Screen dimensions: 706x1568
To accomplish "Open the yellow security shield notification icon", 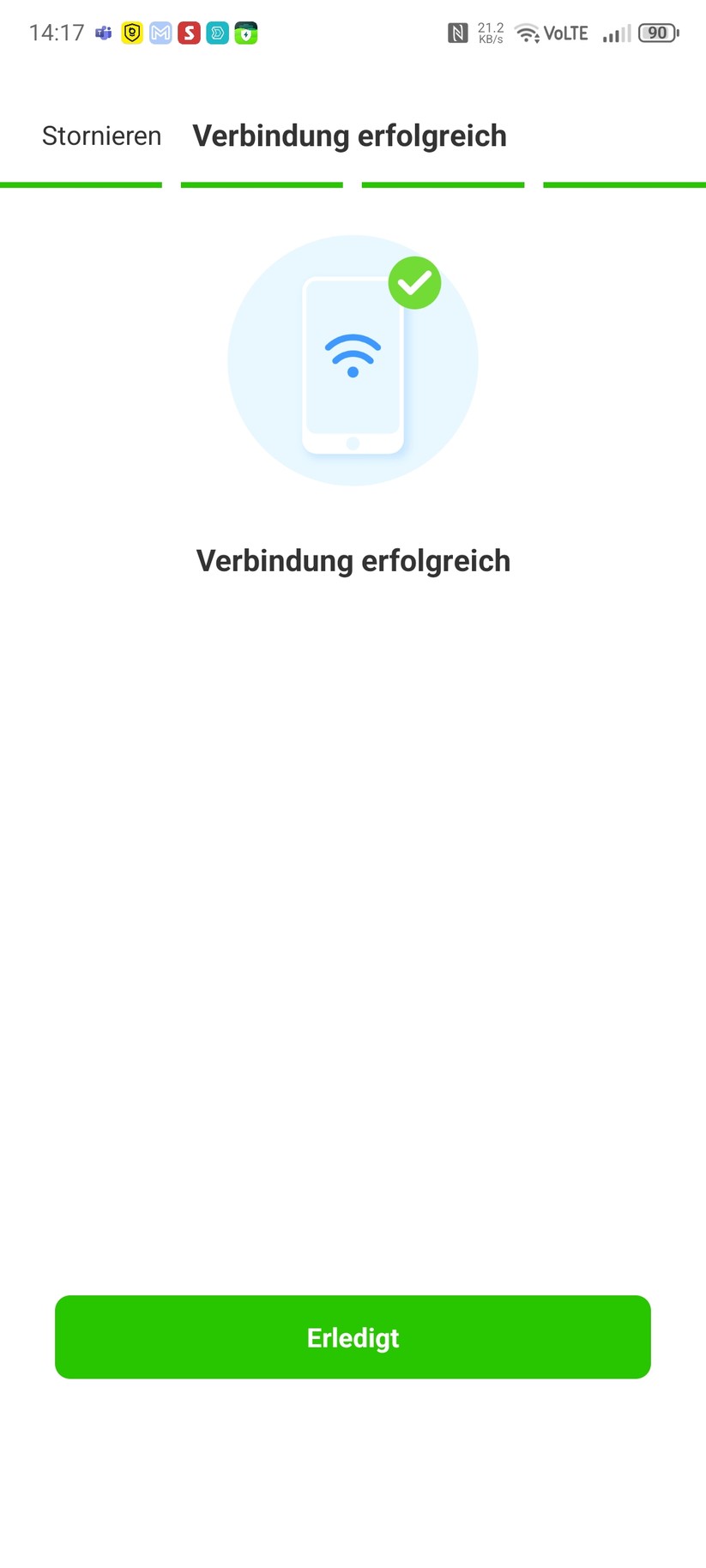I will [131, 33].
